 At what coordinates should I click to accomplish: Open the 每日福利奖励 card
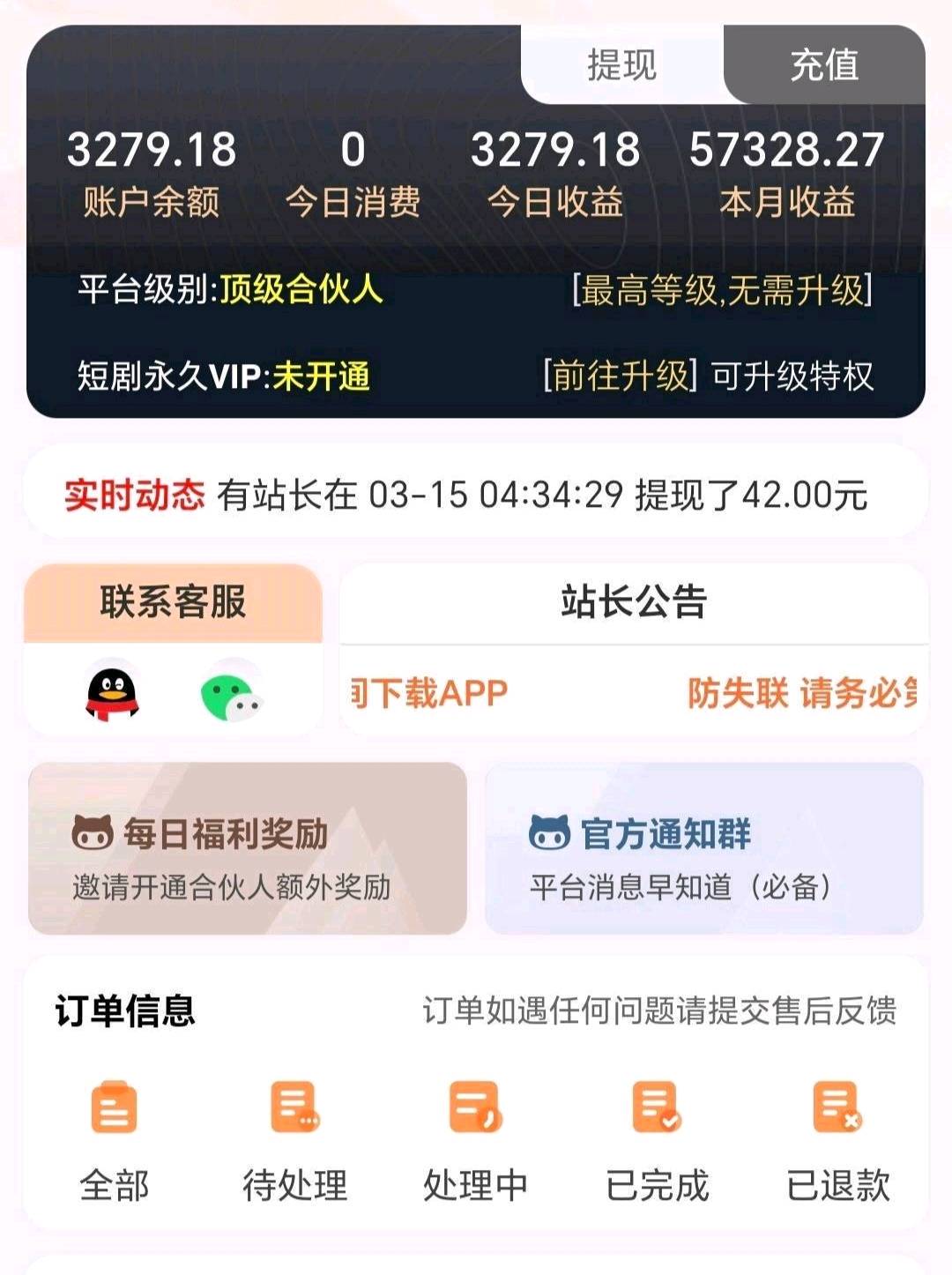247,848
